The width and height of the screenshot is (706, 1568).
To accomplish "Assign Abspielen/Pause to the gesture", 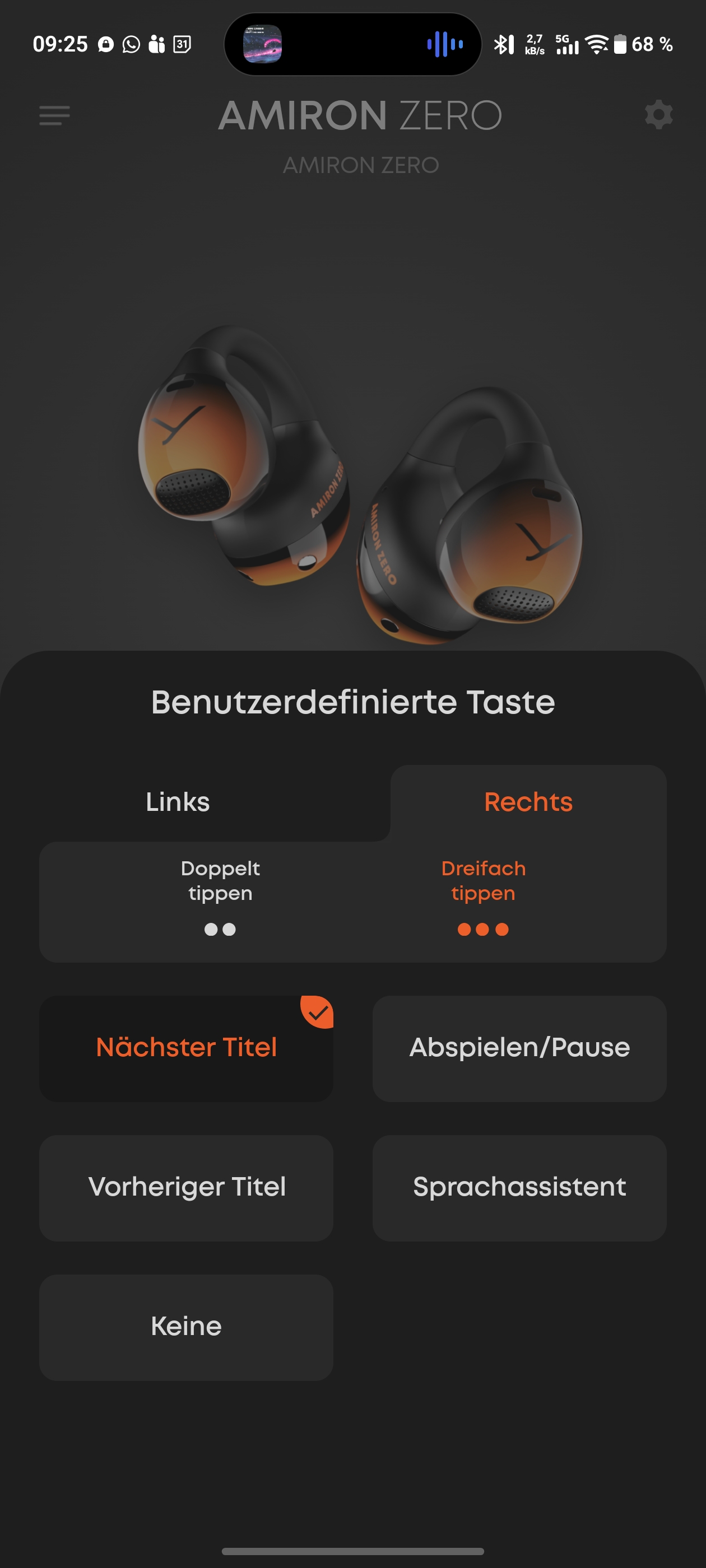I will [x=519, y=1048].
